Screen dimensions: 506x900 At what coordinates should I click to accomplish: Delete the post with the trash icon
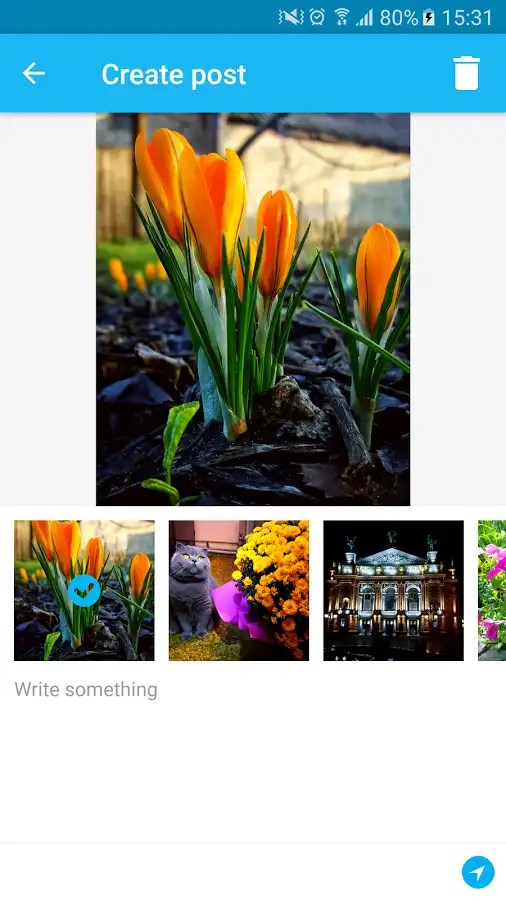pyautogui.click(x=466, y=73)
